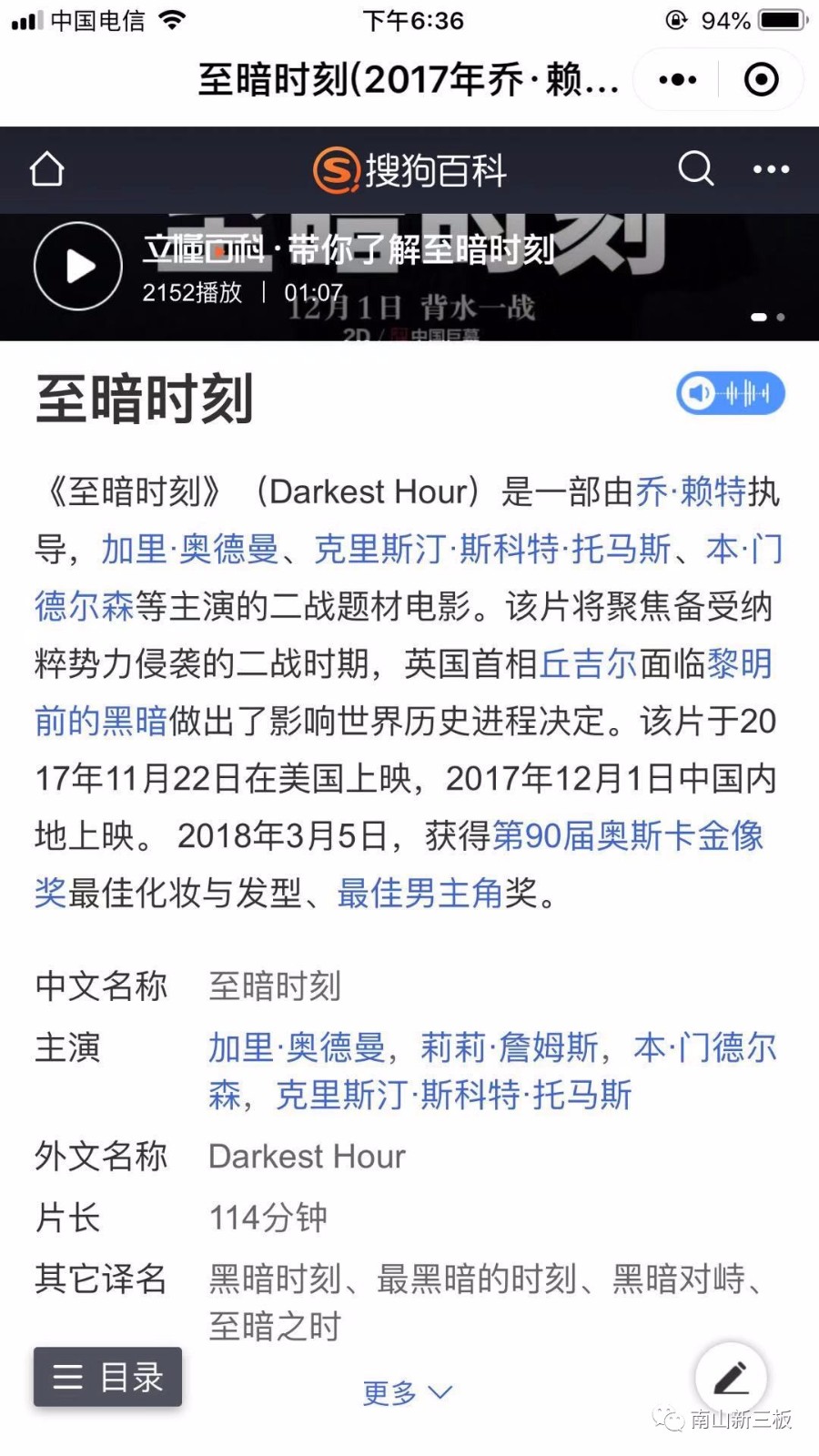View the 丘吉尔 entry
Image resolution: width=819 pixels, height=1456 pixels.
pos(589,664)
